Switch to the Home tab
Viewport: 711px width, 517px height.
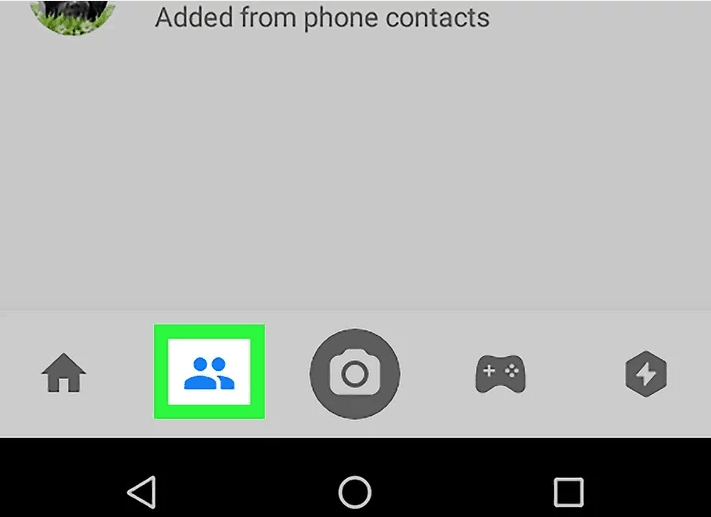point(63,375)
